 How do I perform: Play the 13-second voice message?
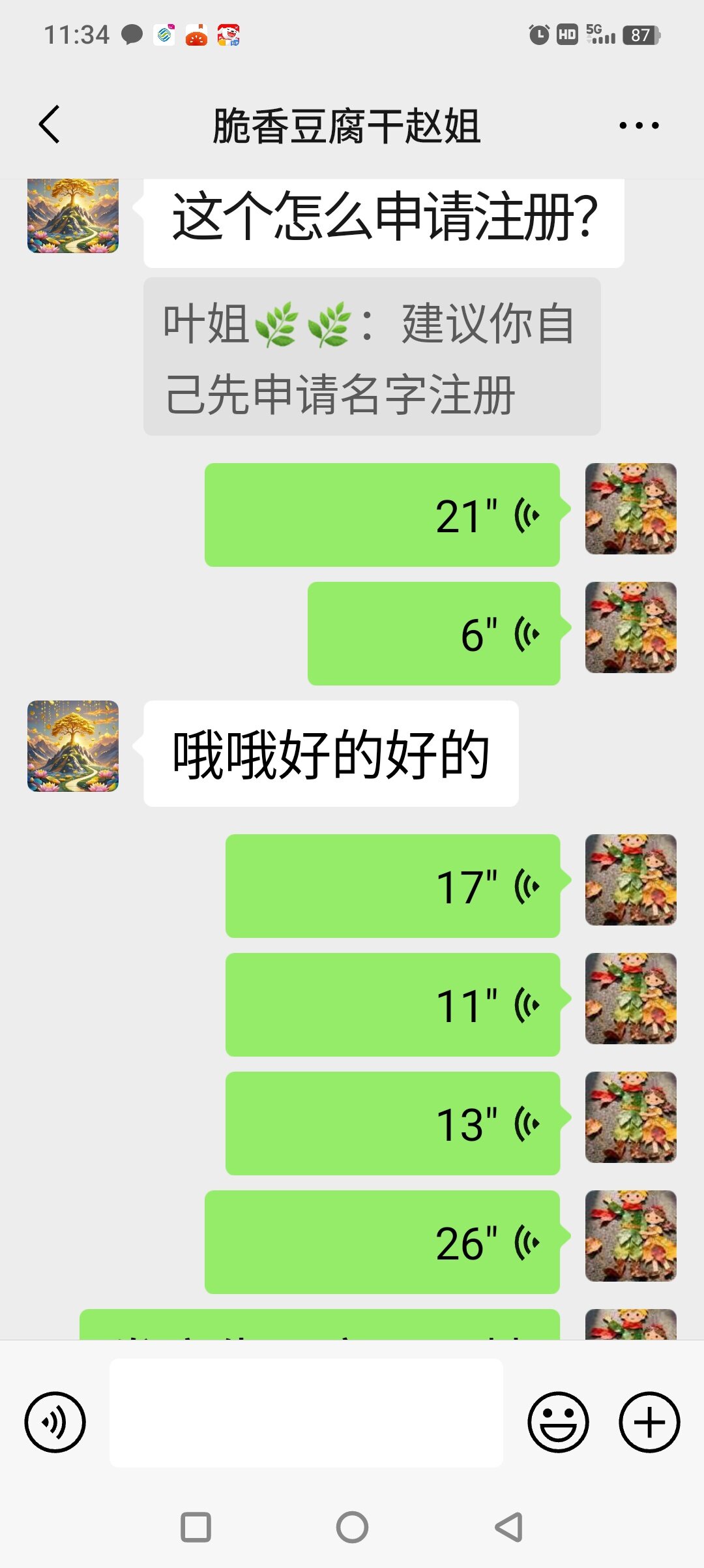392,1123
